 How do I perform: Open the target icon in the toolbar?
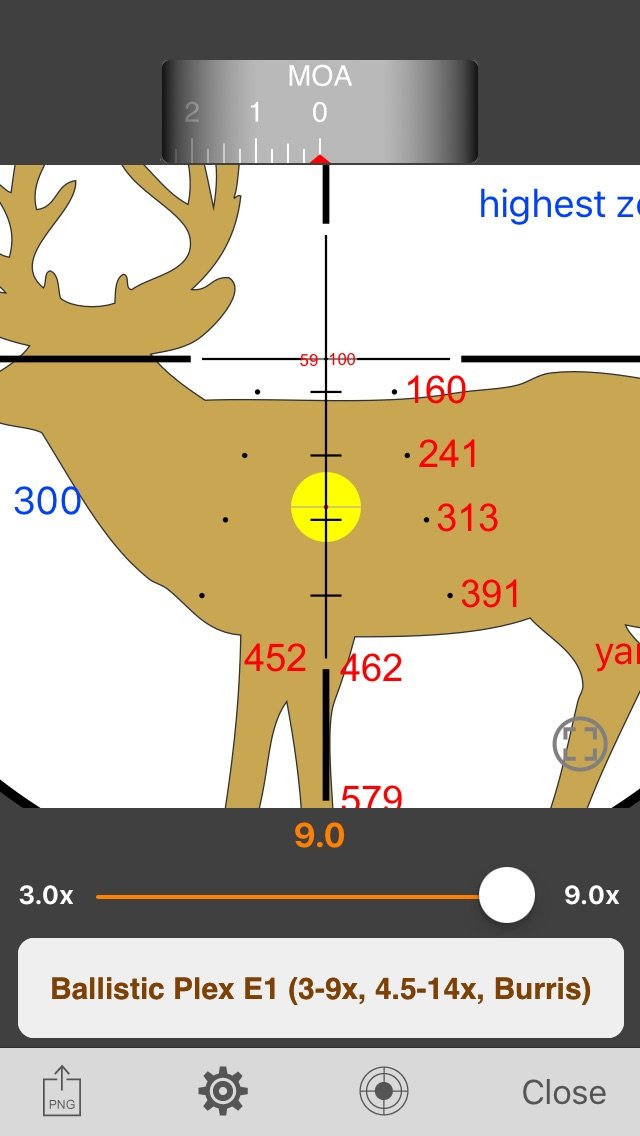tap(384, 1090)
